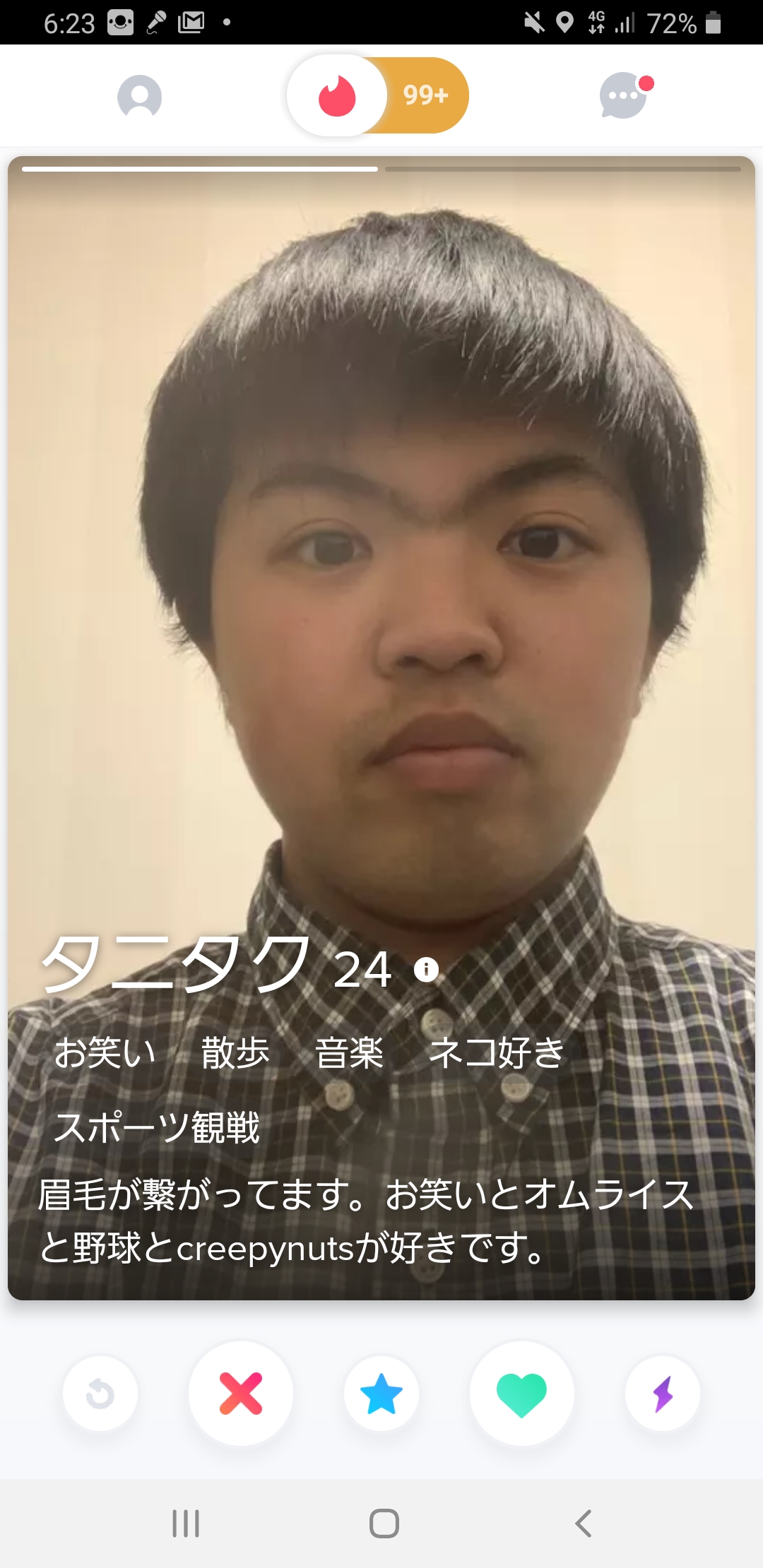Open the messages chat bubble
This screenshot has width=763, height=1568.
click(x=625, y=95)
